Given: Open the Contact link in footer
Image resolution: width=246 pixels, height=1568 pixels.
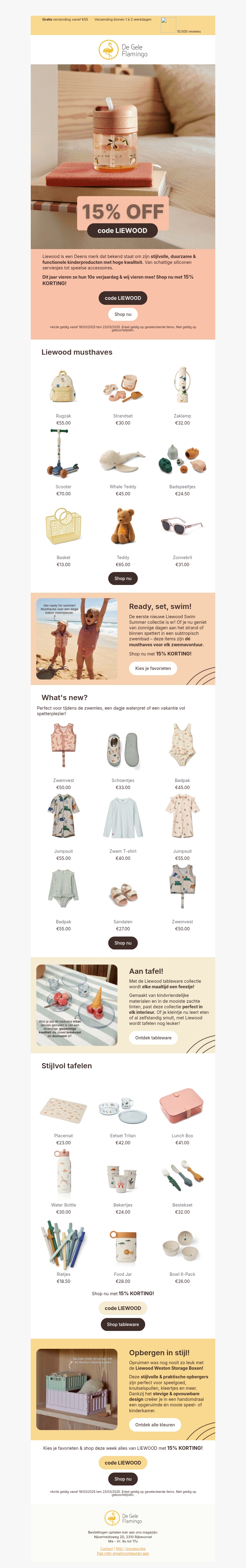Looking at the screenshot, I should 106,1548.
